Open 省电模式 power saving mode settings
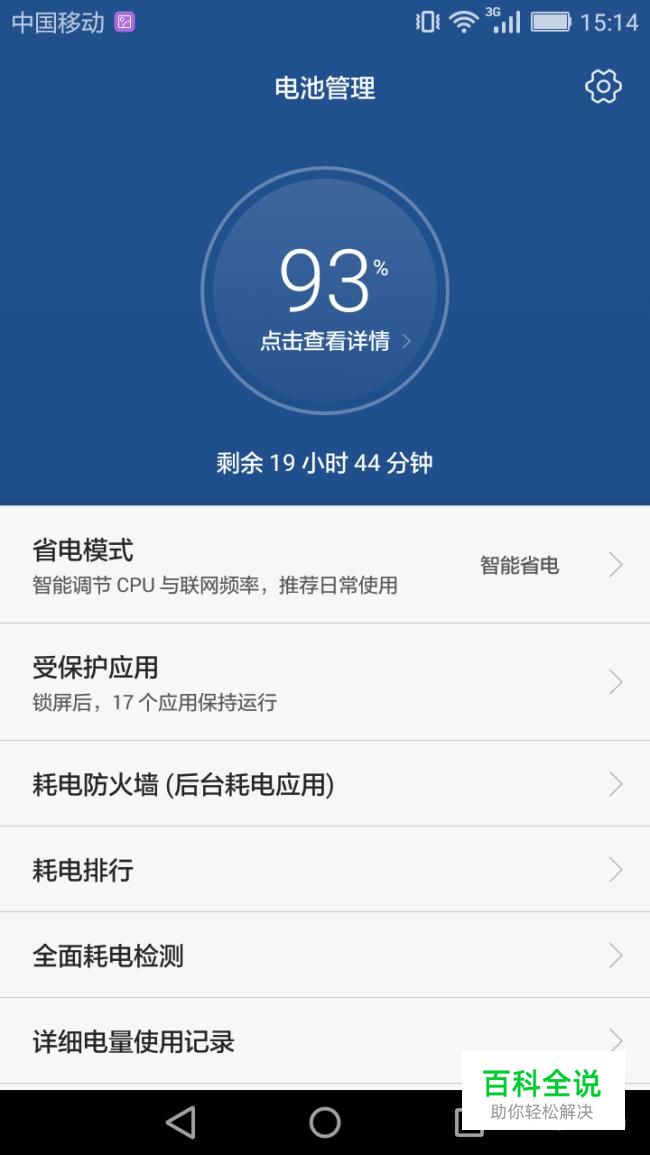Viewport: 650px width, 1155px height. pyautogui.click(x=325, y=565)
